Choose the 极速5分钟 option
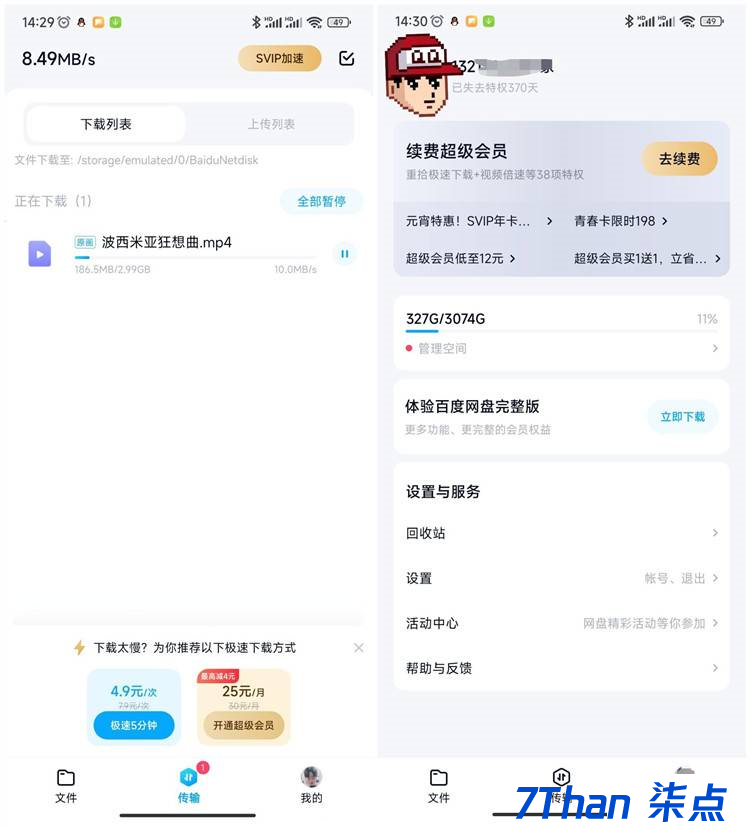 [x=134, y=725]
